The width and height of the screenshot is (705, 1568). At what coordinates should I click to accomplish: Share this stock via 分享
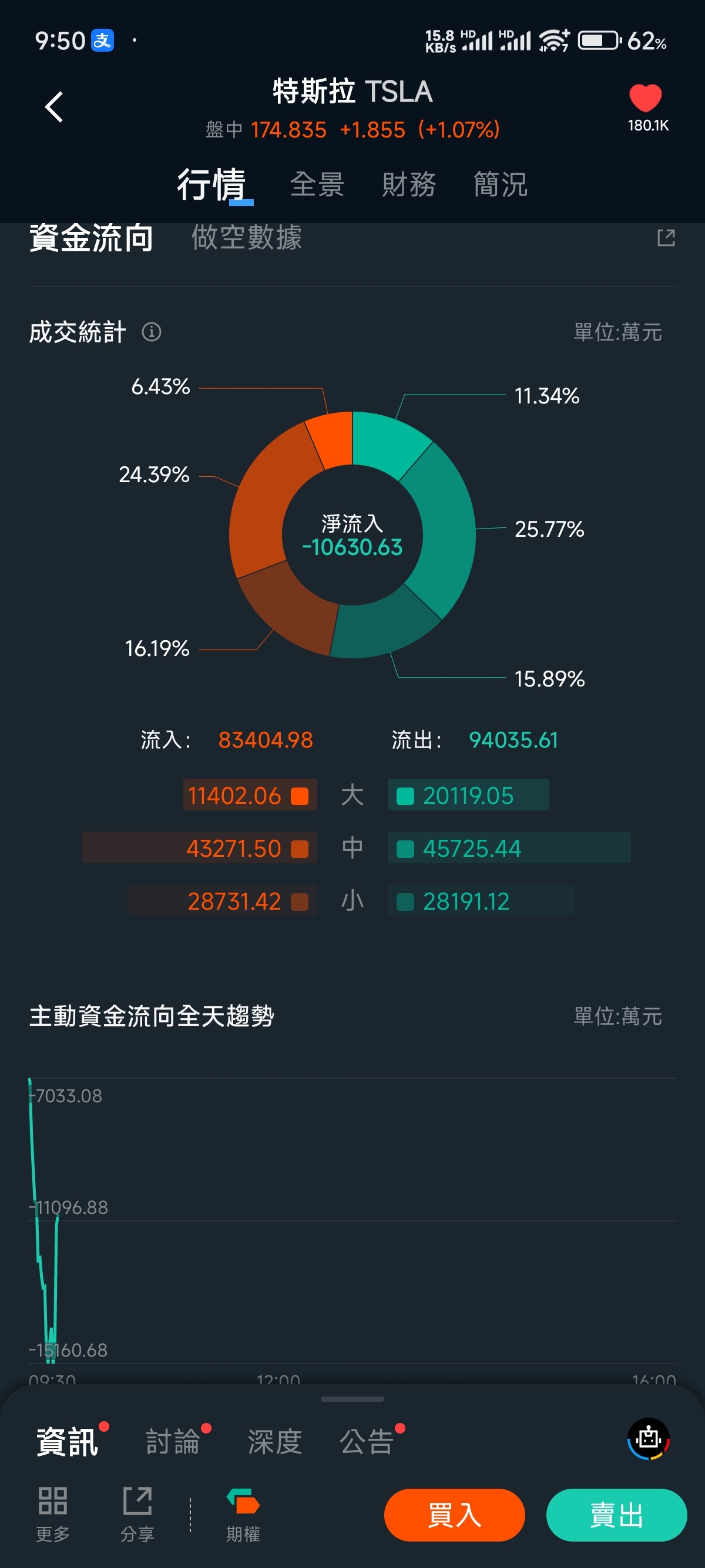137,1513
